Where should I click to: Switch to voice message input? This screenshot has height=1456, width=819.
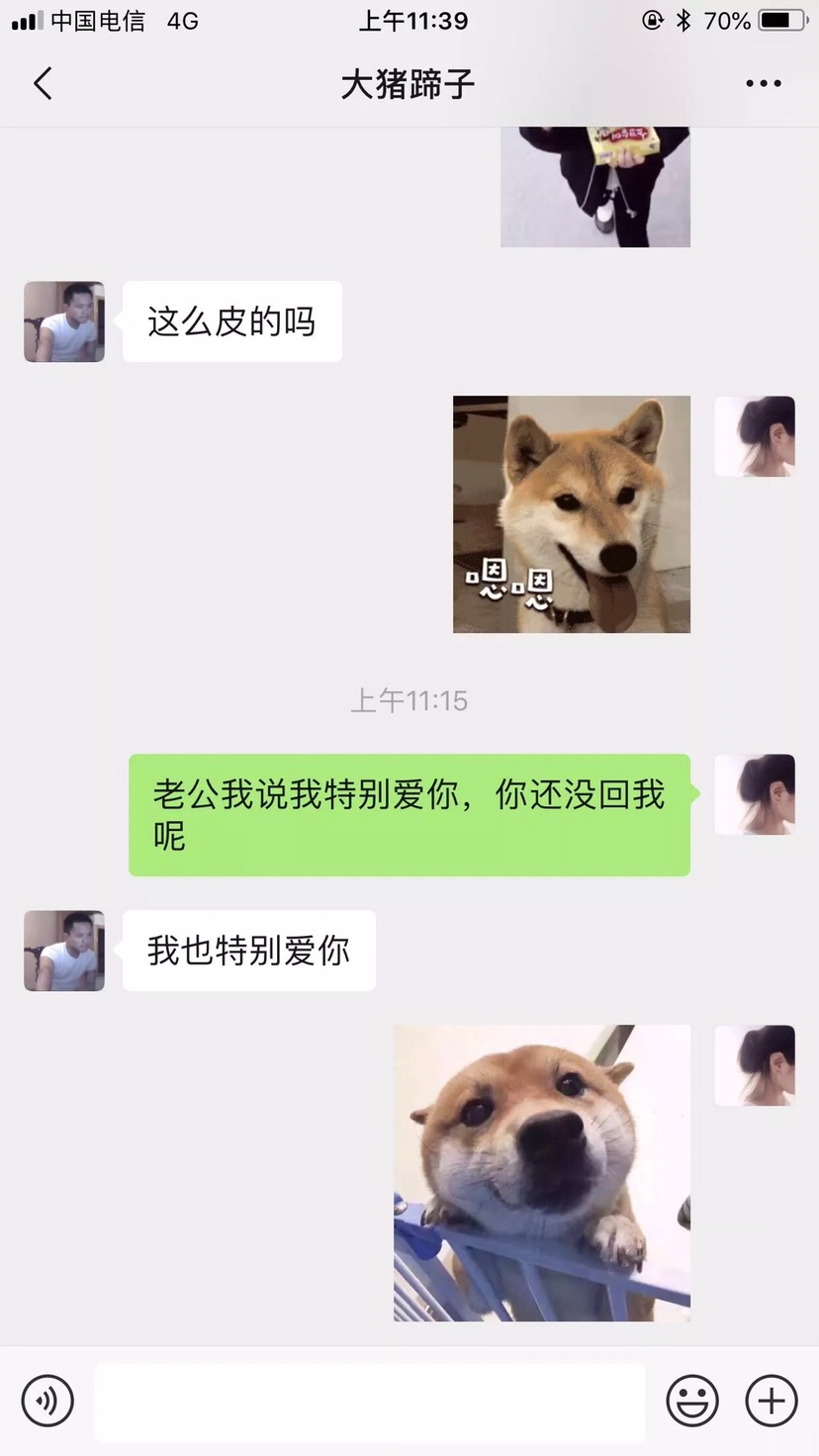point(47,1401)
